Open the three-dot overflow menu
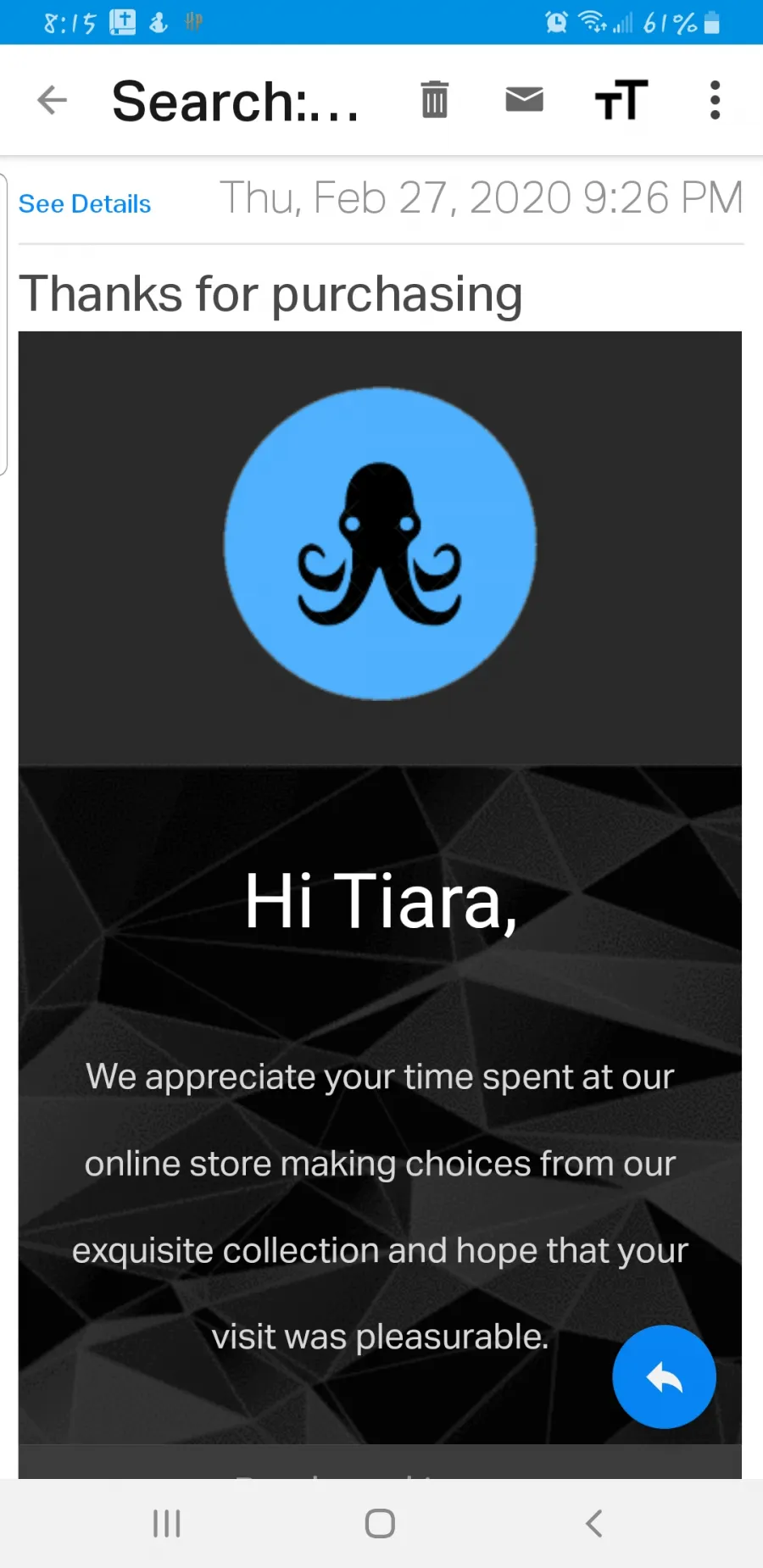The image size is (763, 1568). pos(716,100)
